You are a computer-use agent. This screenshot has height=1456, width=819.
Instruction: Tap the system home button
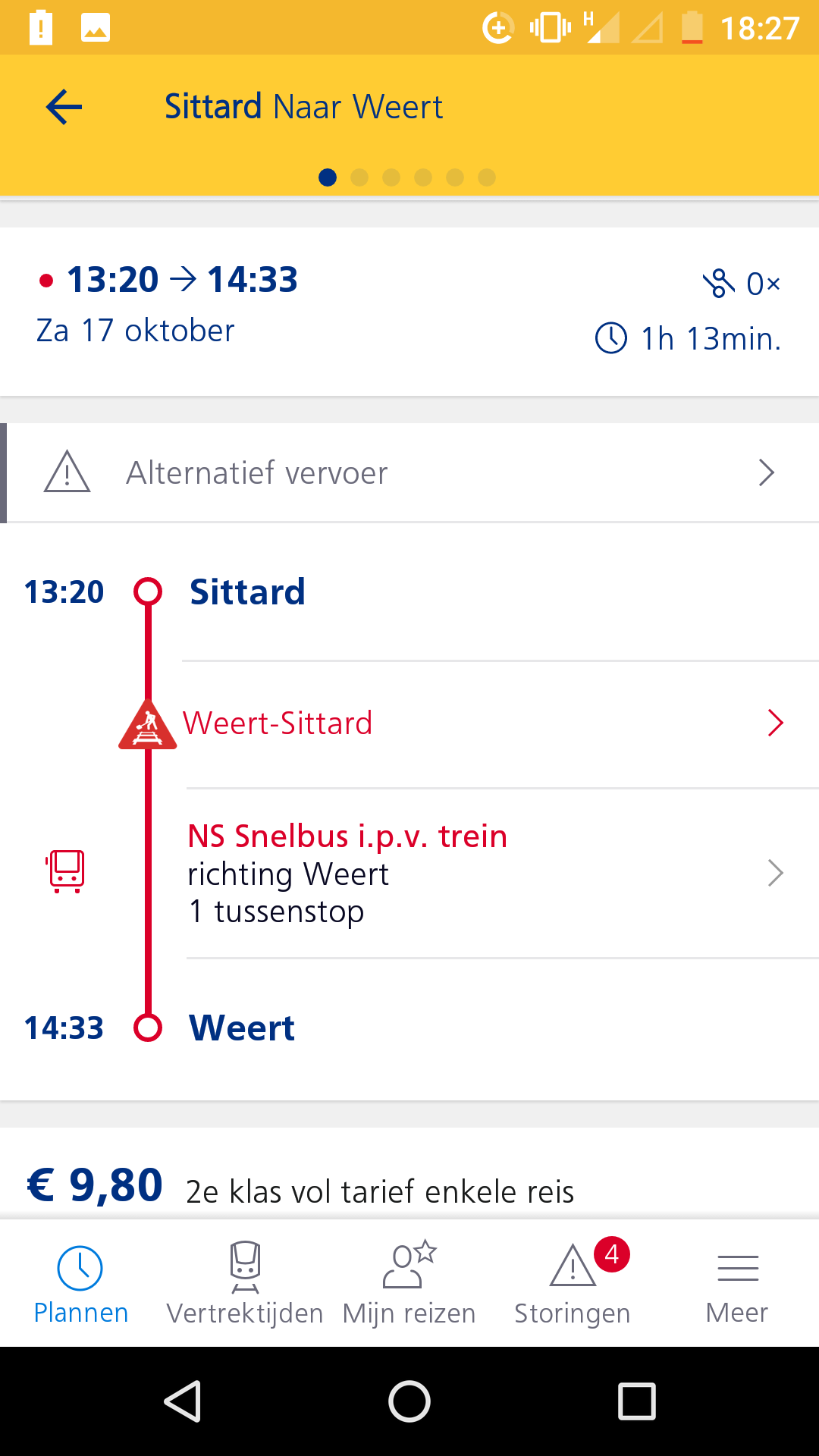[409, 1401]
